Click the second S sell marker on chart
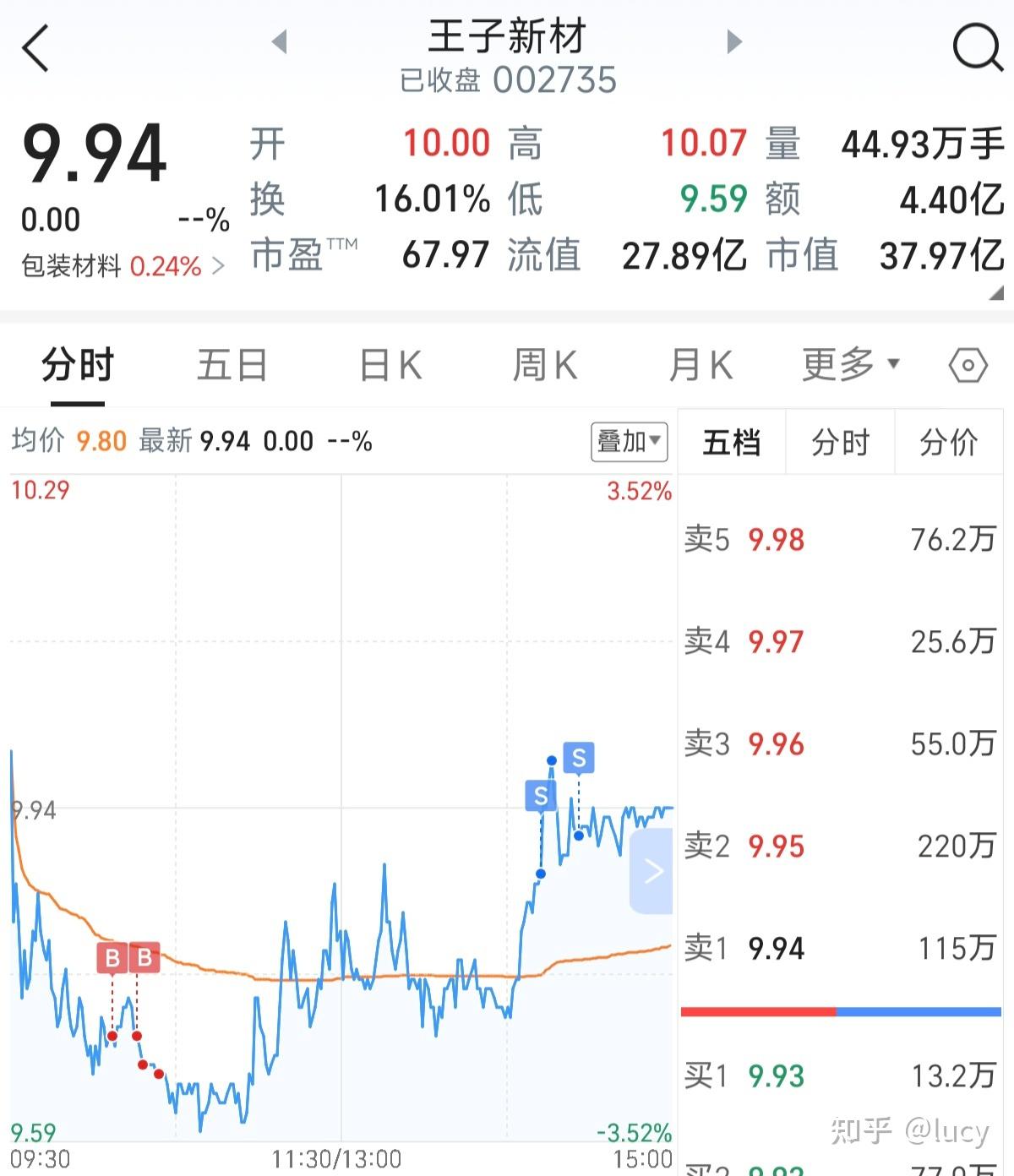 point(578,758)
